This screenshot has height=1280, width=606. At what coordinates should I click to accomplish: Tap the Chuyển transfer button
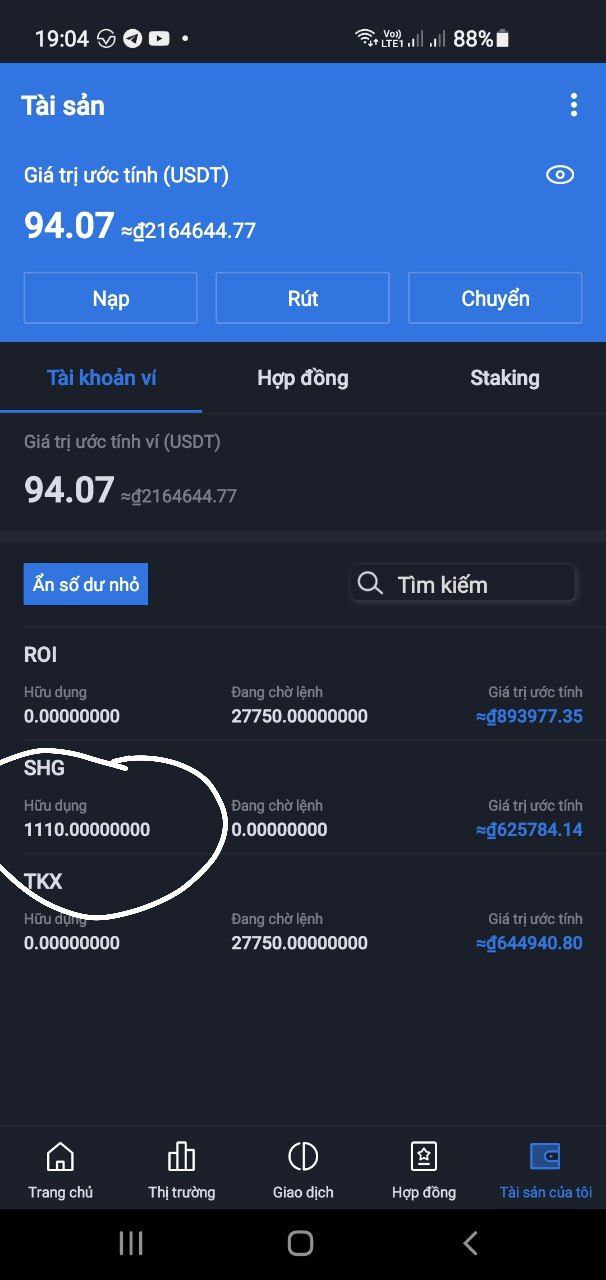tap(495, 298)
